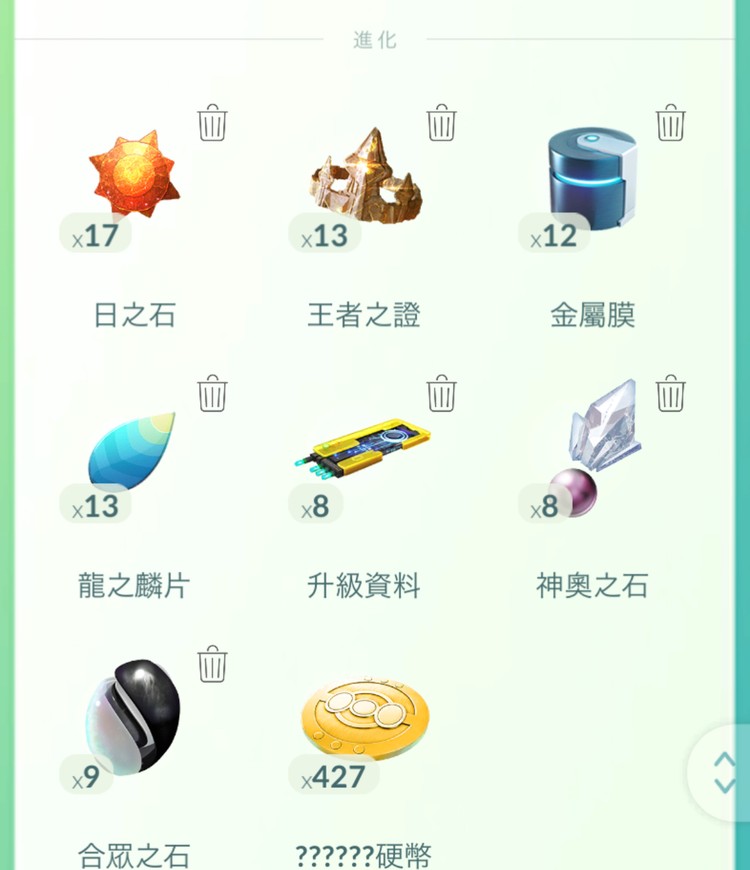Discard Unova Stones via its trash button
The width and height of the screenshot is (750, 870).
tap(212, 663)
